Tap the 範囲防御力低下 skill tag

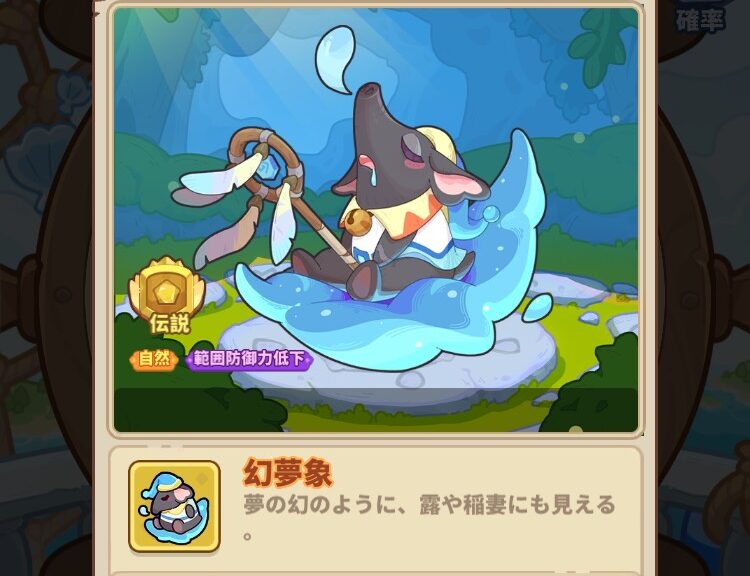(x=249, y=359)
